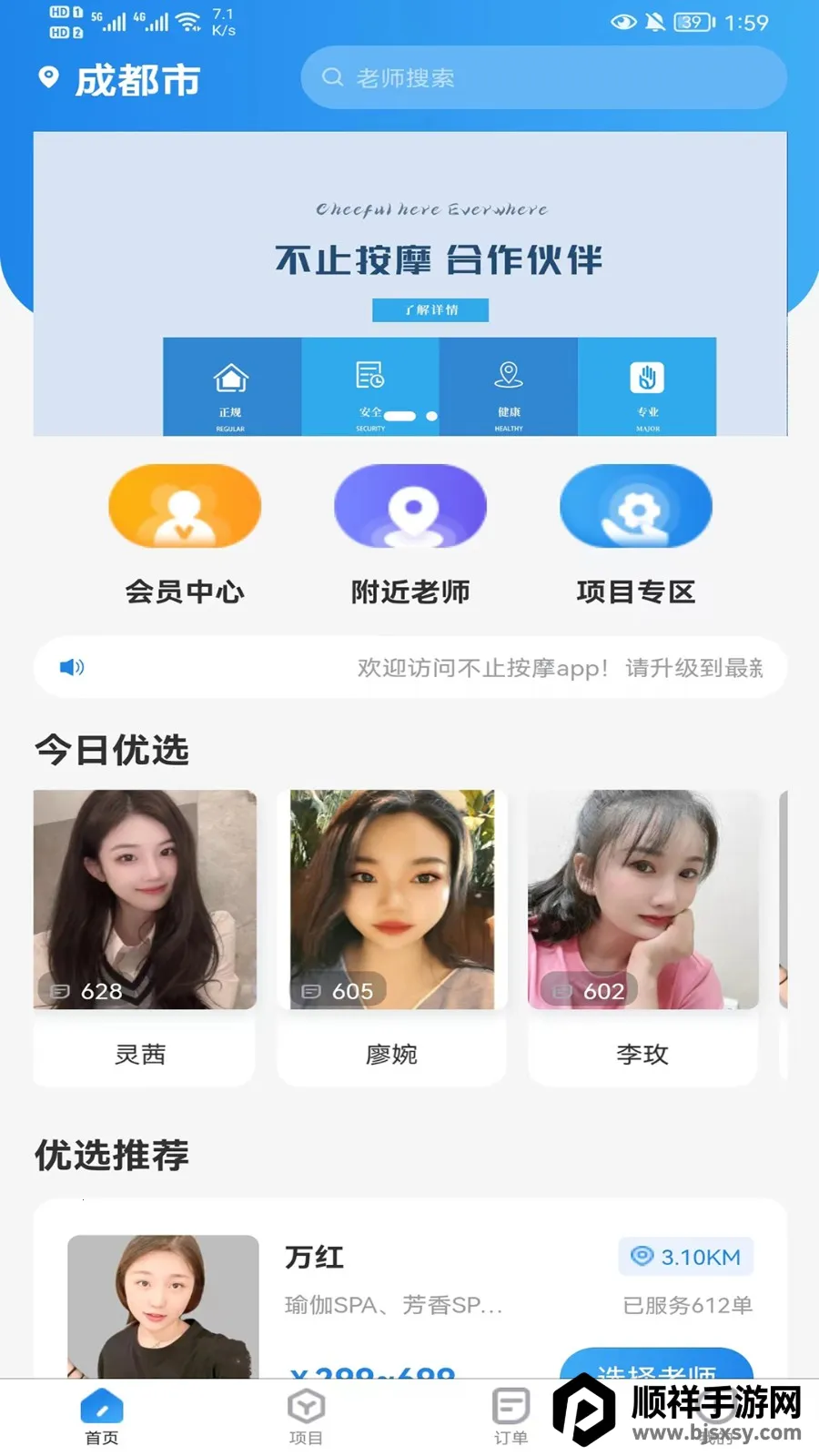The image size is (819, 1456).
Task: Switch to the 首页 tab
Action: coord(102,1416)
